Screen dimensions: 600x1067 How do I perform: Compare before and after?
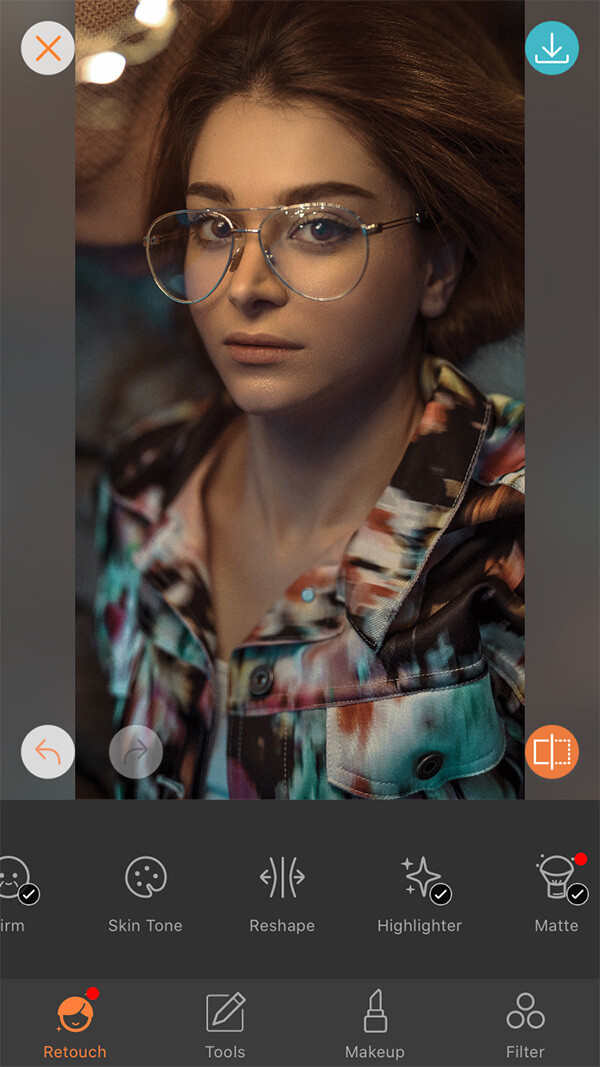(x=552, y=752)
